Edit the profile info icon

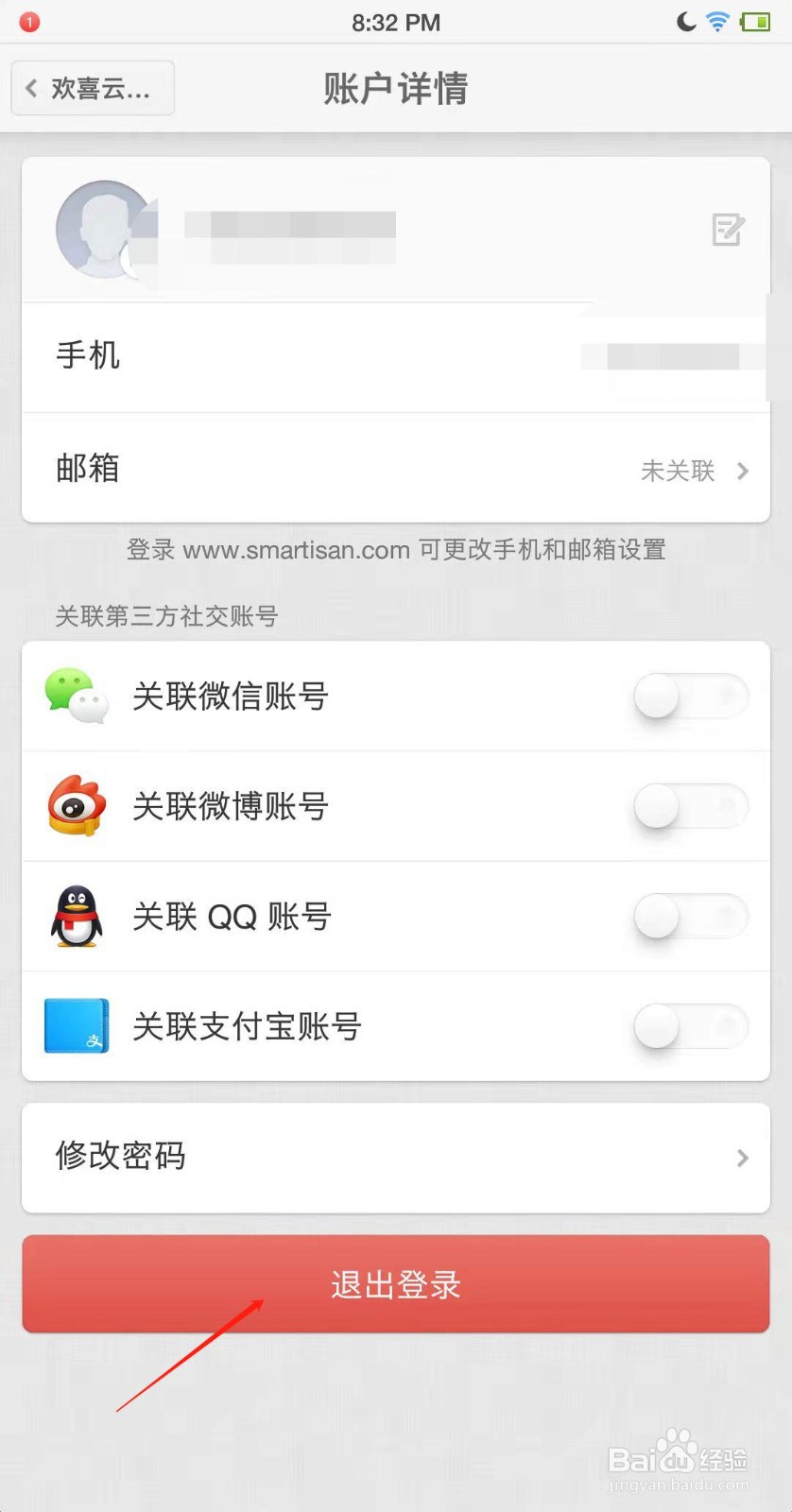[x=728, y=230]
